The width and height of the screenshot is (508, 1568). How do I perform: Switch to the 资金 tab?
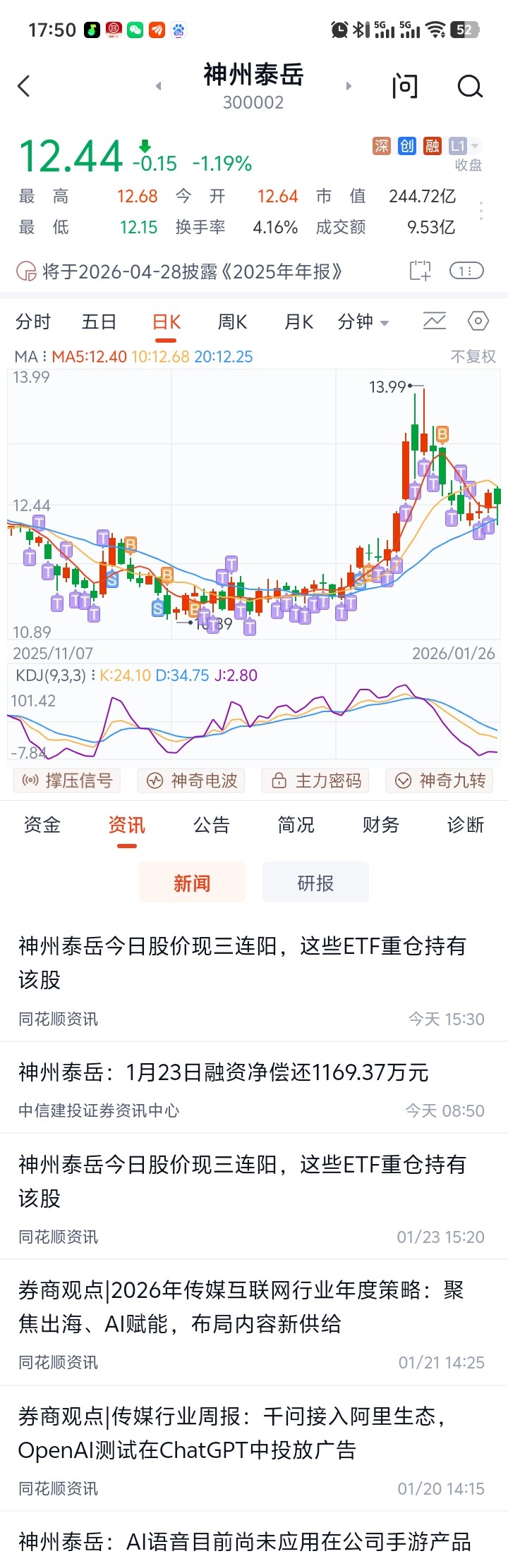tap(42, 825)
